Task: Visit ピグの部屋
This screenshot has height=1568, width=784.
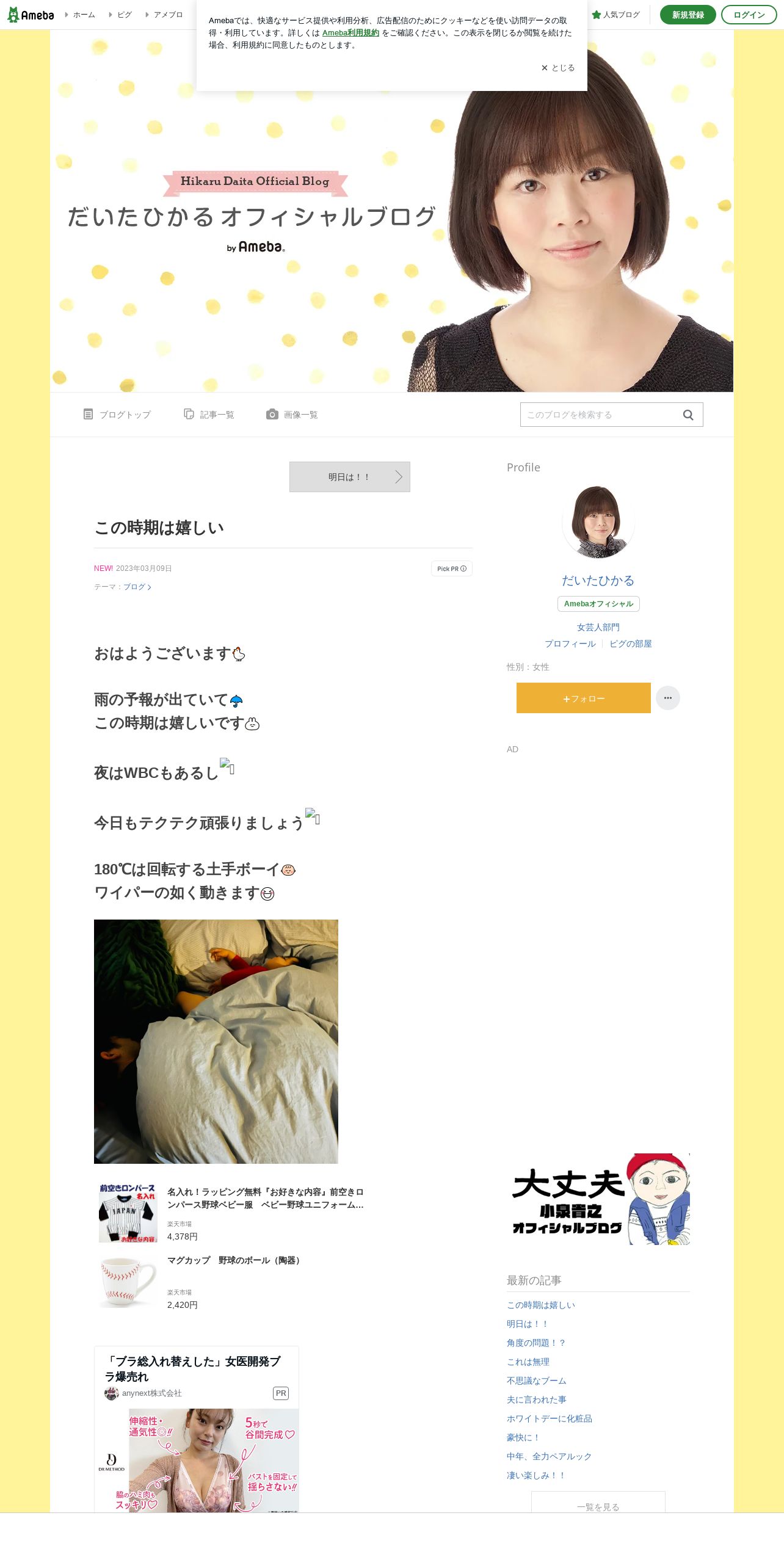Action: click(631, 644)
